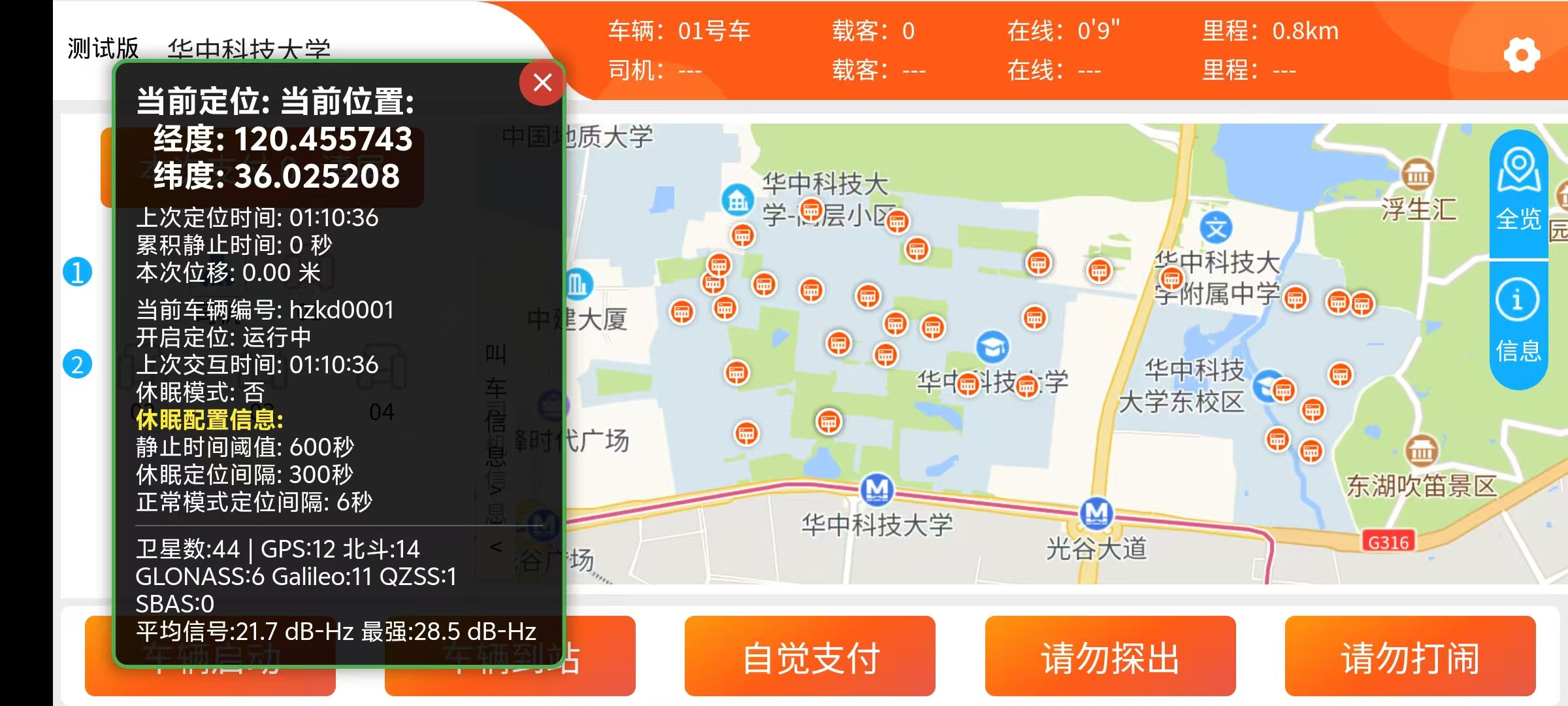This screenshot has width=1568, height=706.
Task: Close the positioning info popup
Action: (x=542, y=83)
